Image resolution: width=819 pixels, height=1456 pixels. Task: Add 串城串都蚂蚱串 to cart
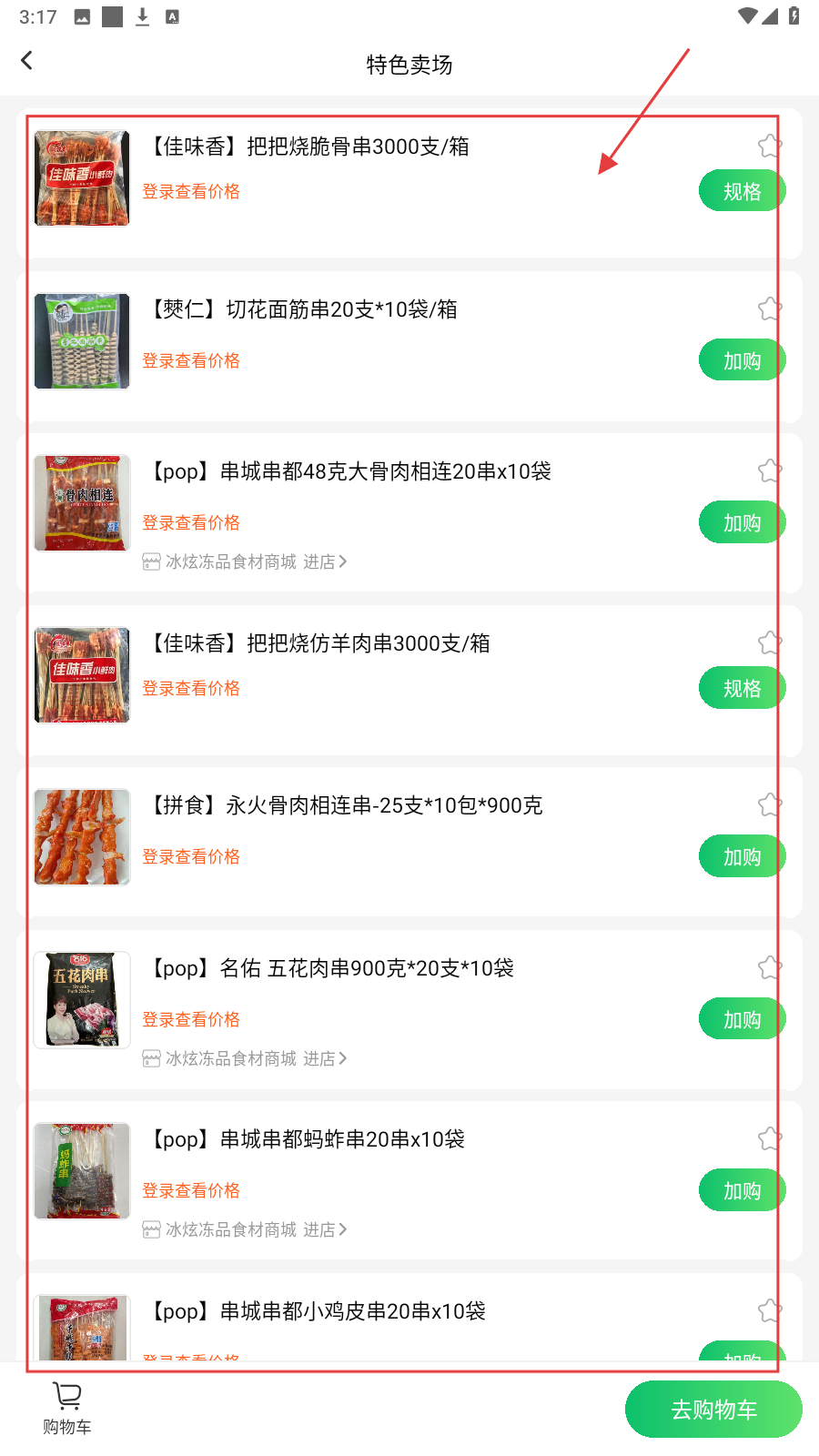pyautogui.click(x=741, y=1190)
